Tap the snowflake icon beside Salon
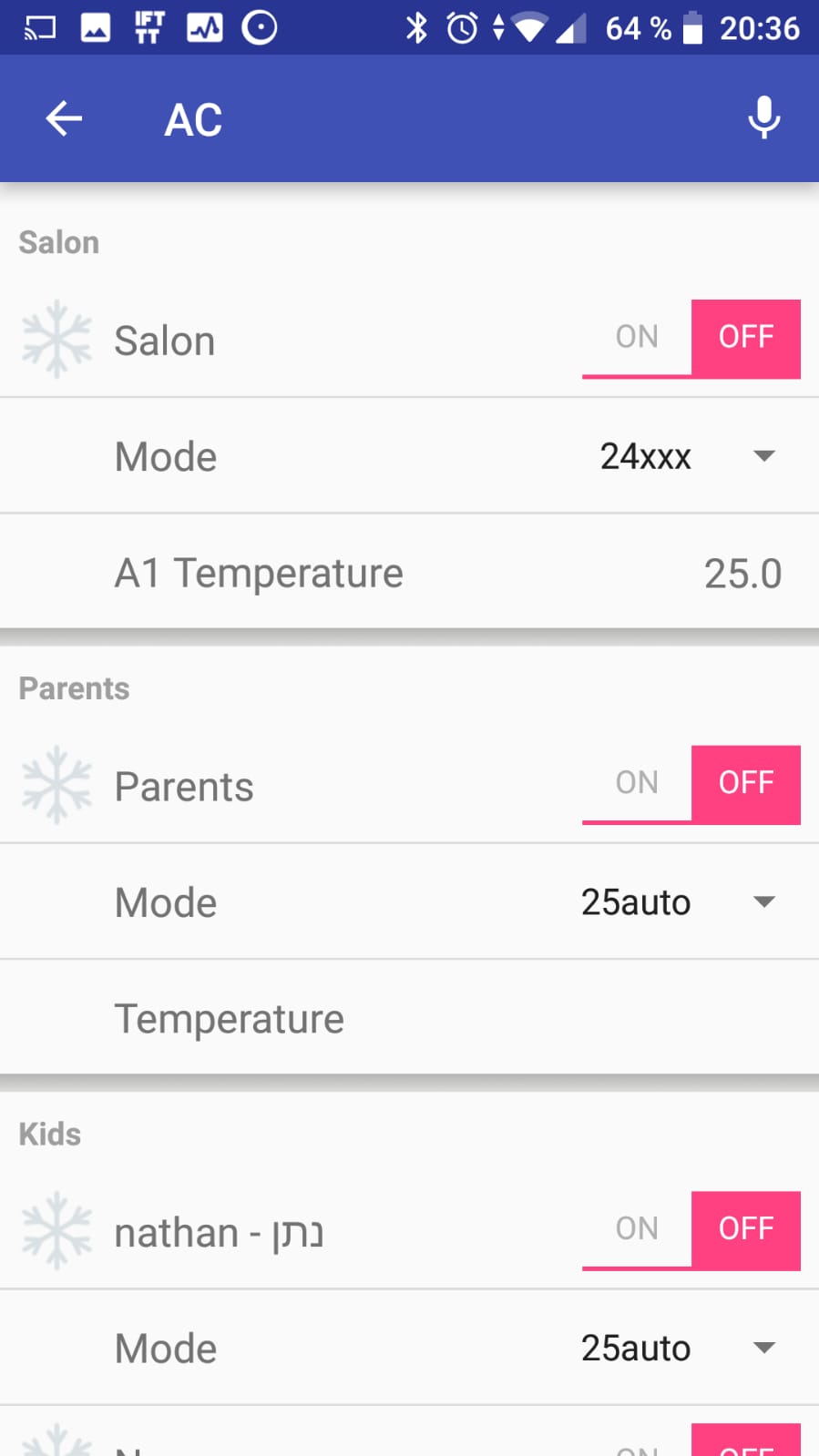The height and width of the screenshot is (1456, 819). (56, 339)
